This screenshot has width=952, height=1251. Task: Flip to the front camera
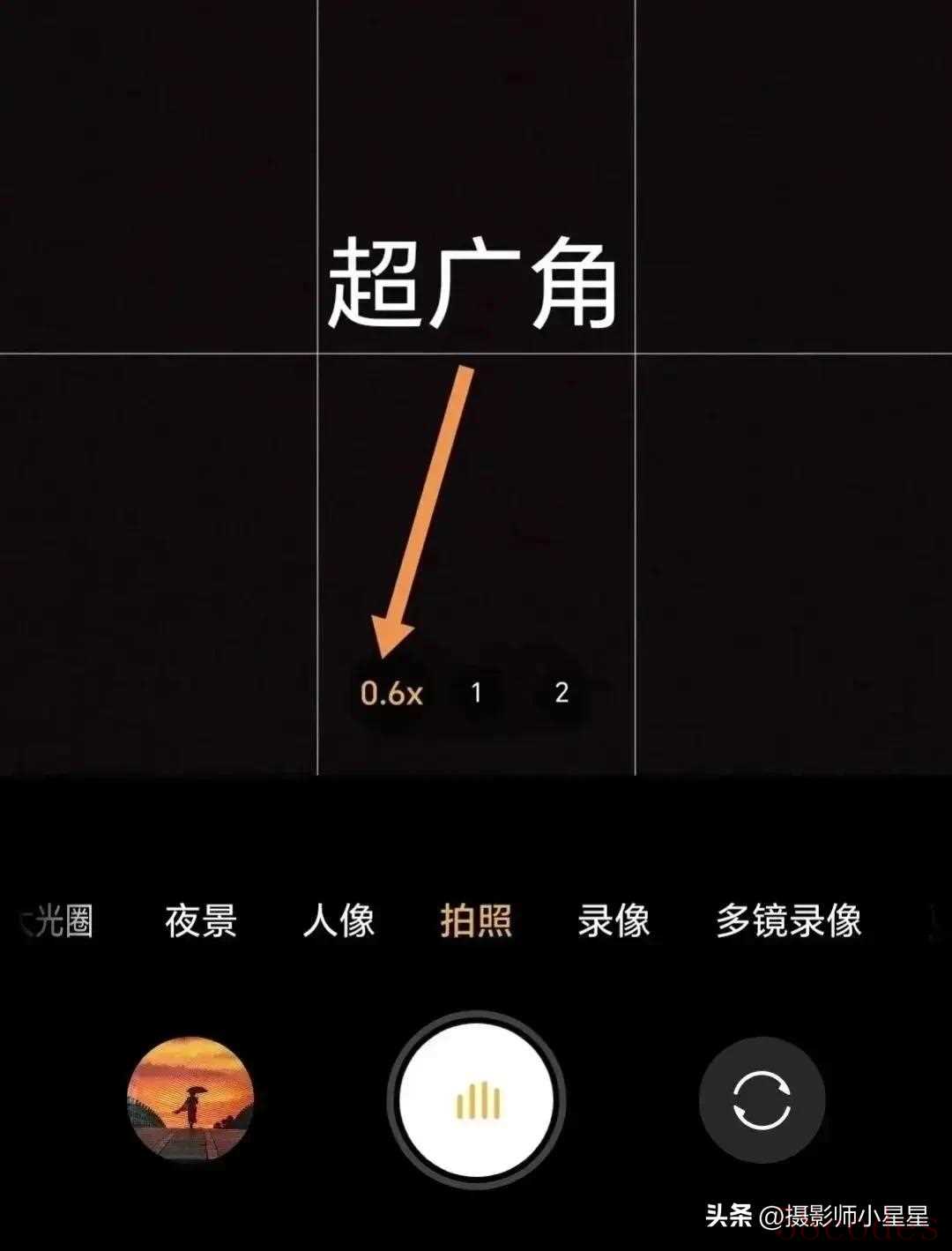click(762, 1099)
